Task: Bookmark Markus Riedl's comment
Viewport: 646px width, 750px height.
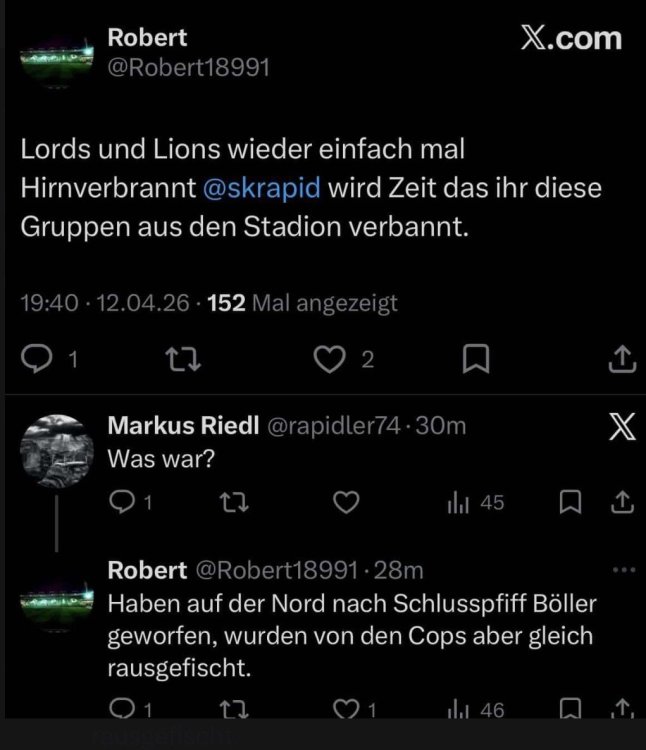Action: pos(571,503)
